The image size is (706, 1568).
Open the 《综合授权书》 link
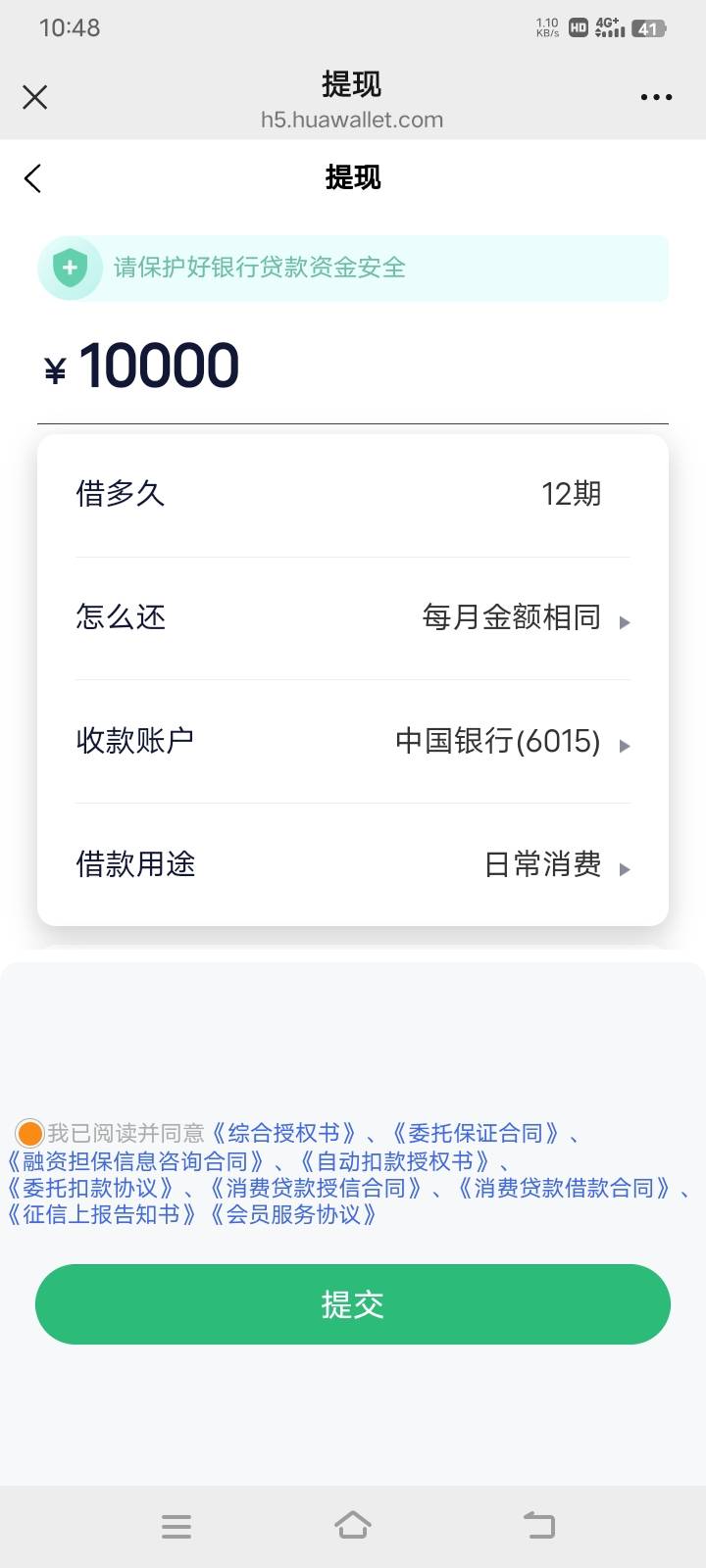coord(284,1134)
